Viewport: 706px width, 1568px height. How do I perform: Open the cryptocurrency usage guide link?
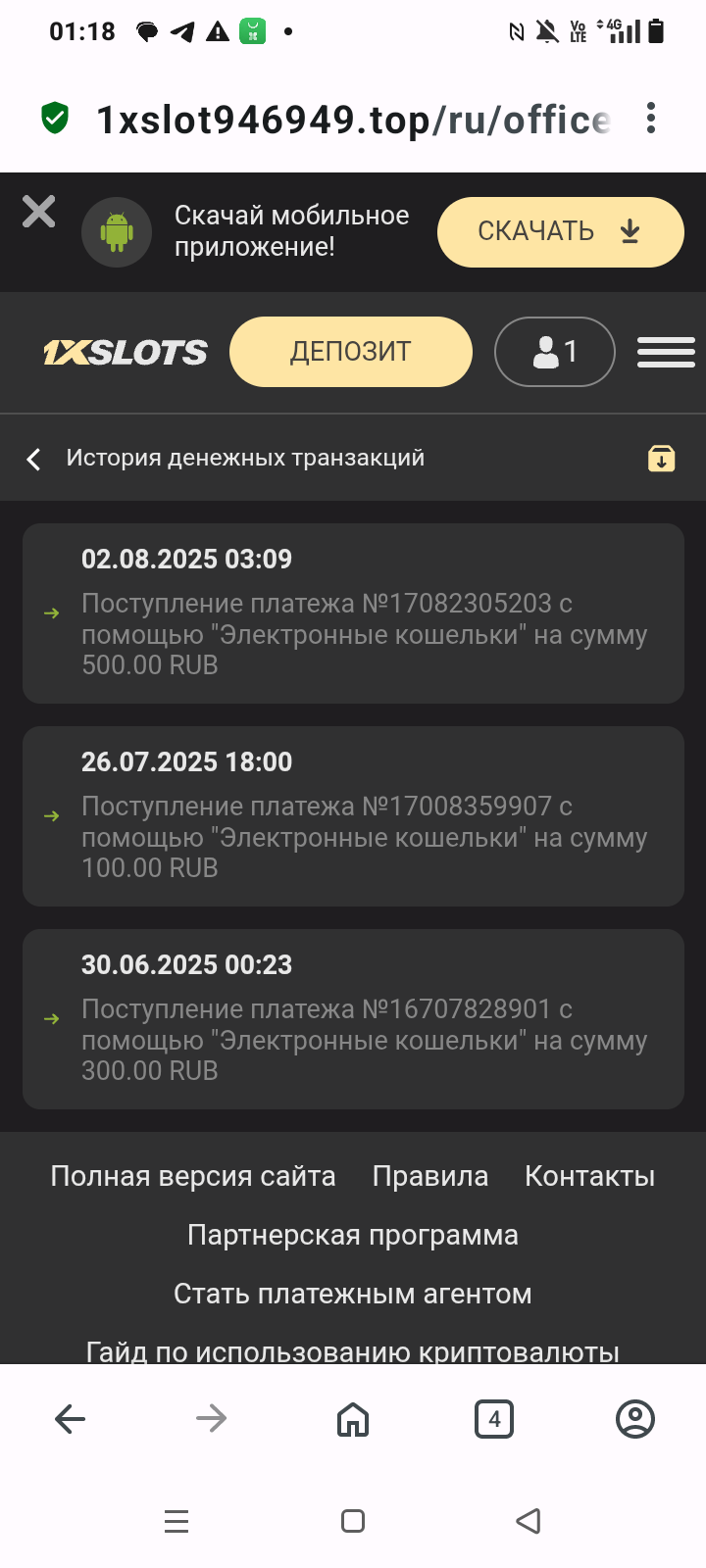pos(353,1351)
